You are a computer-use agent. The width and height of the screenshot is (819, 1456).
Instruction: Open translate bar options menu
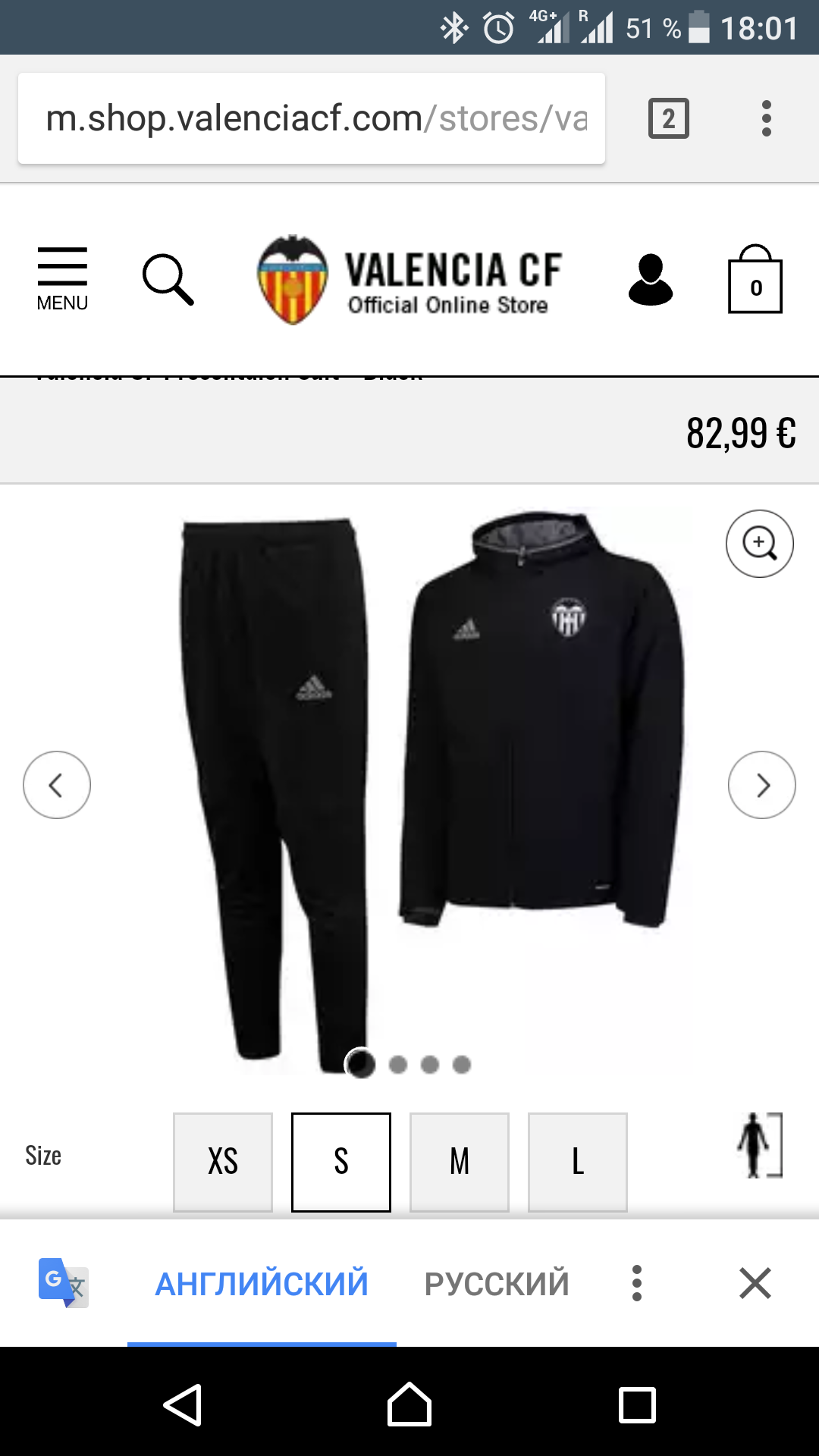click(637, 1284)
